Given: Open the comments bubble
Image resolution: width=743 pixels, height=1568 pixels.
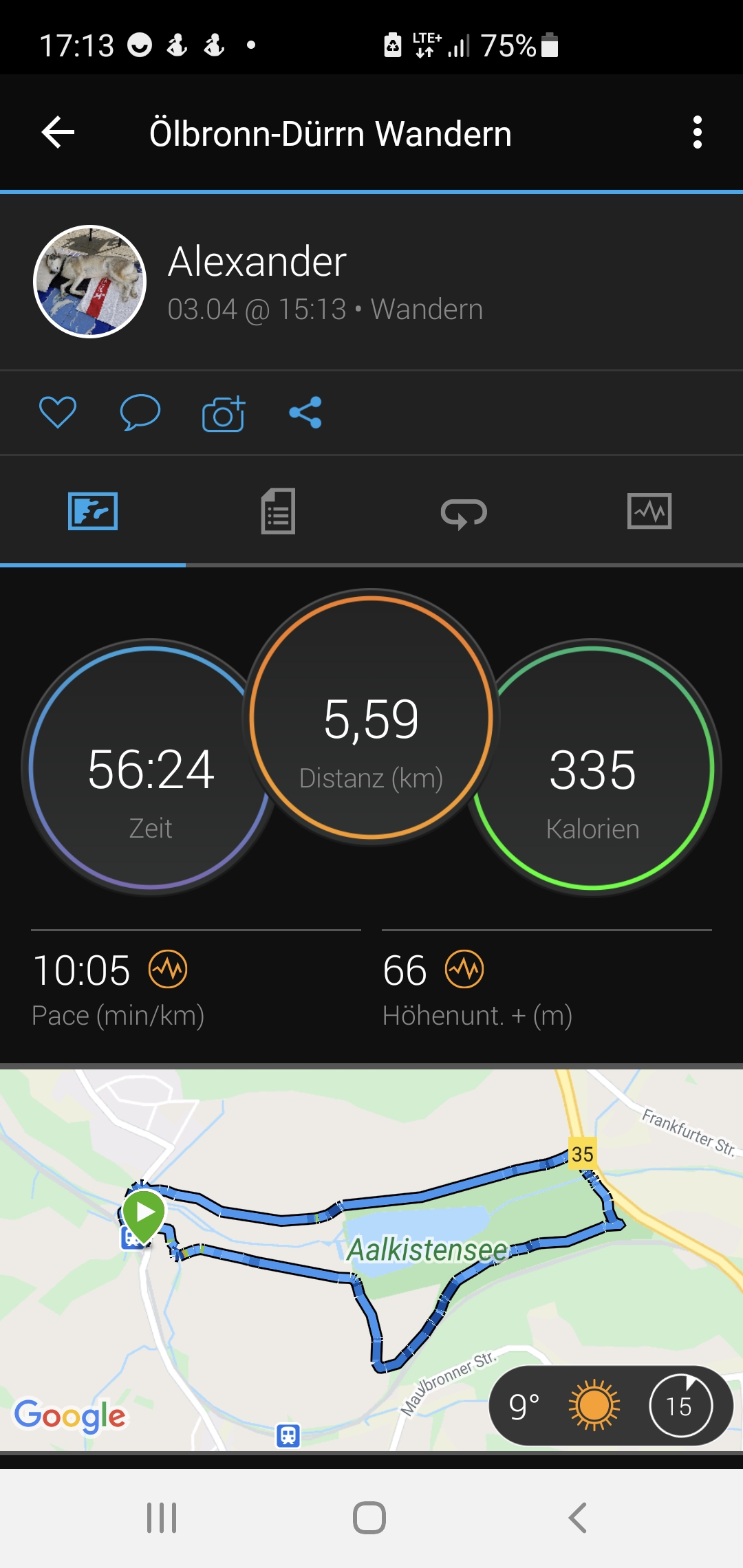Looking at the screenshot, I should point(140,413).
